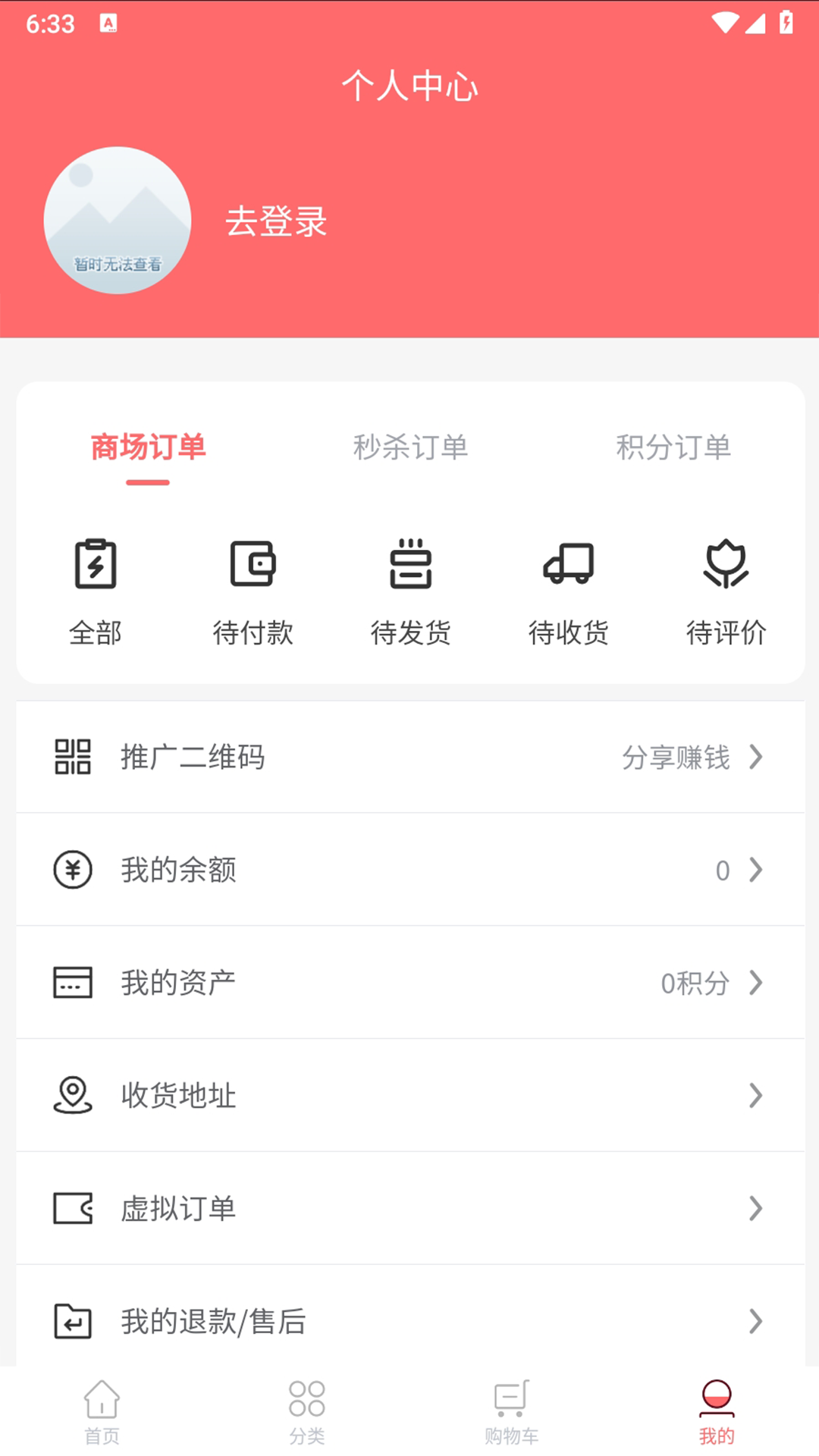Expand the 我的余额 row chevron

[756, 870]
